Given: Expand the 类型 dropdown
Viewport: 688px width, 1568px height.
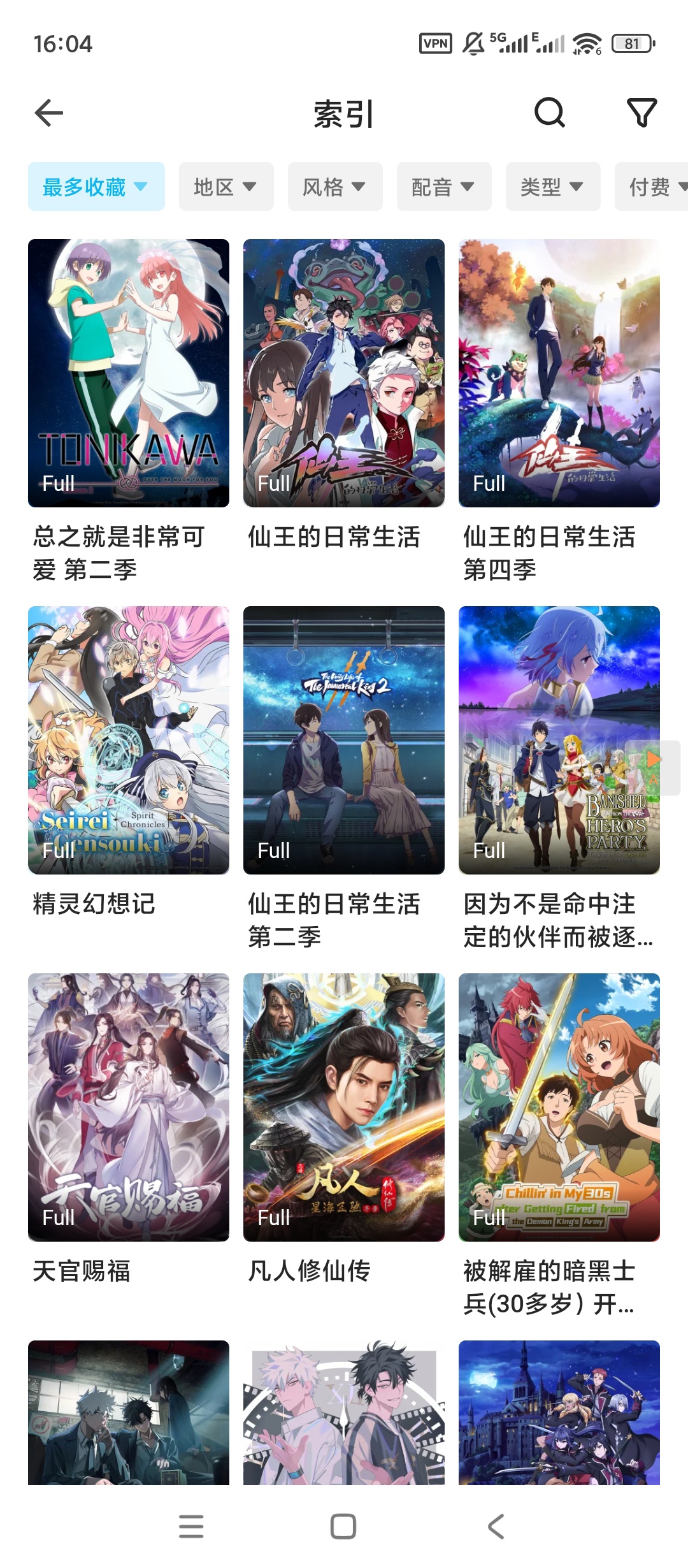Looking at the screenshot, I should pyautogui.click(x=553, y=187).
